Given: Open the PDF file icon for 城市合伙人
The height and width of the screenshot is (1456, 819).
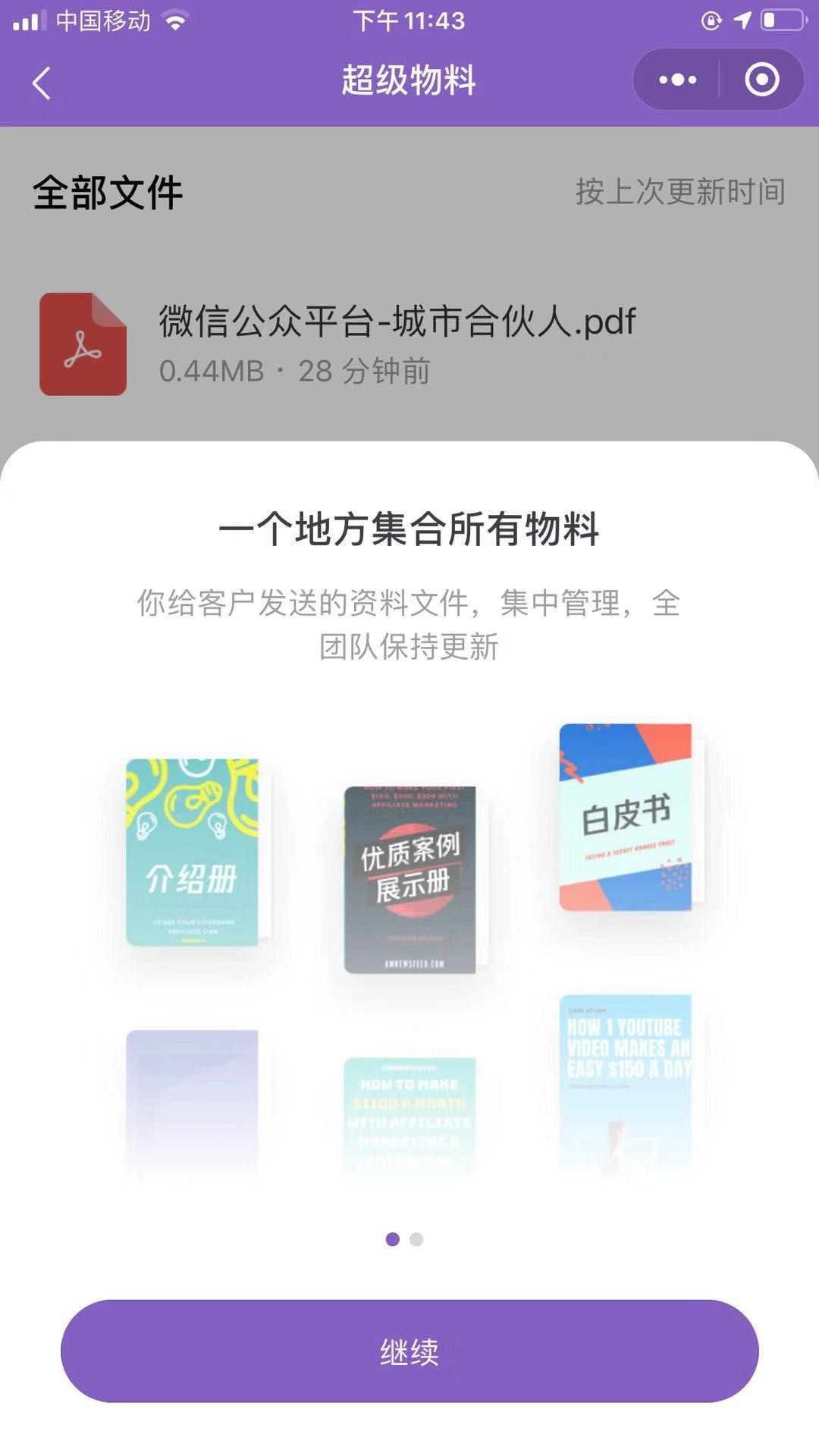Looking at the screenshot, I should coord(83,343).
